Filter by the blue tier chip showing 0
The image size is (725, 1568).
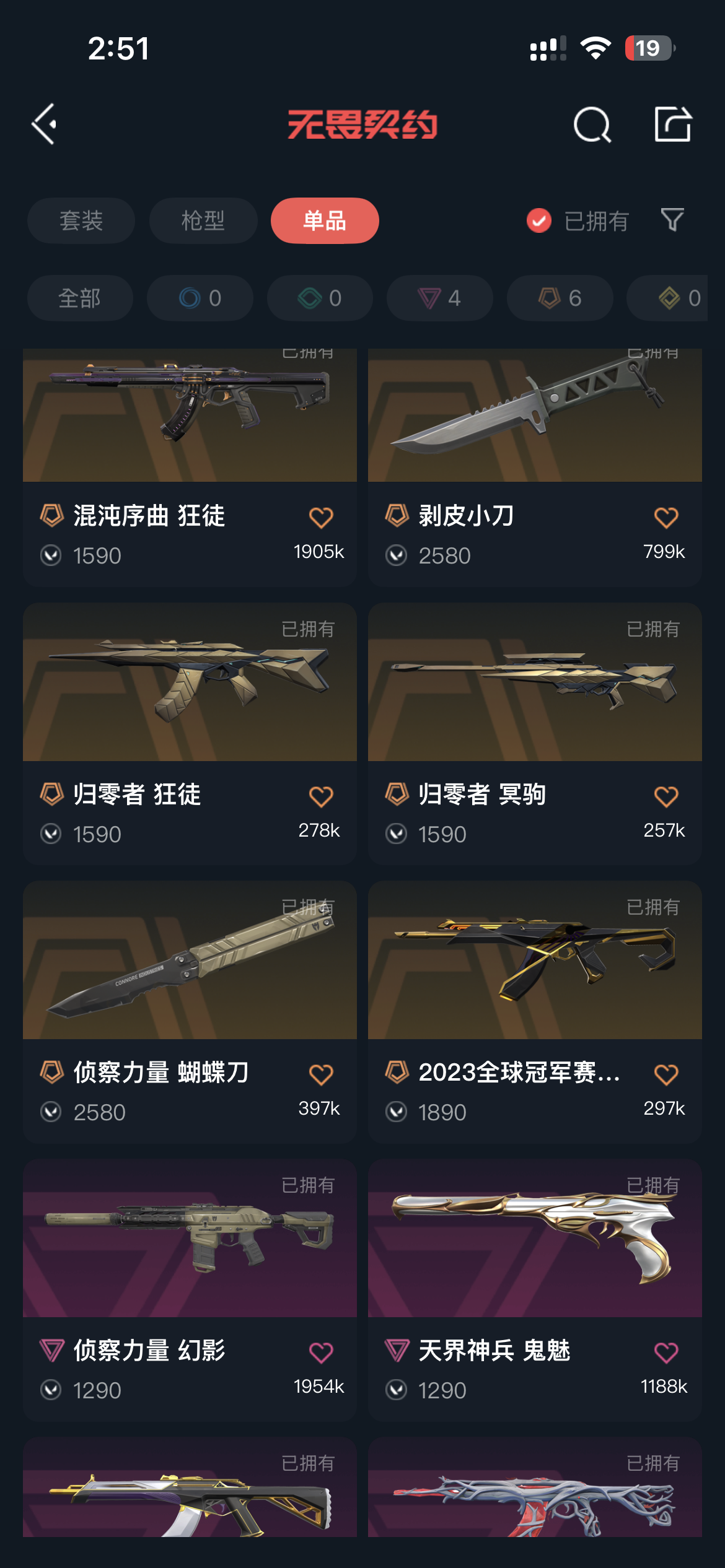tap(200, 298)
